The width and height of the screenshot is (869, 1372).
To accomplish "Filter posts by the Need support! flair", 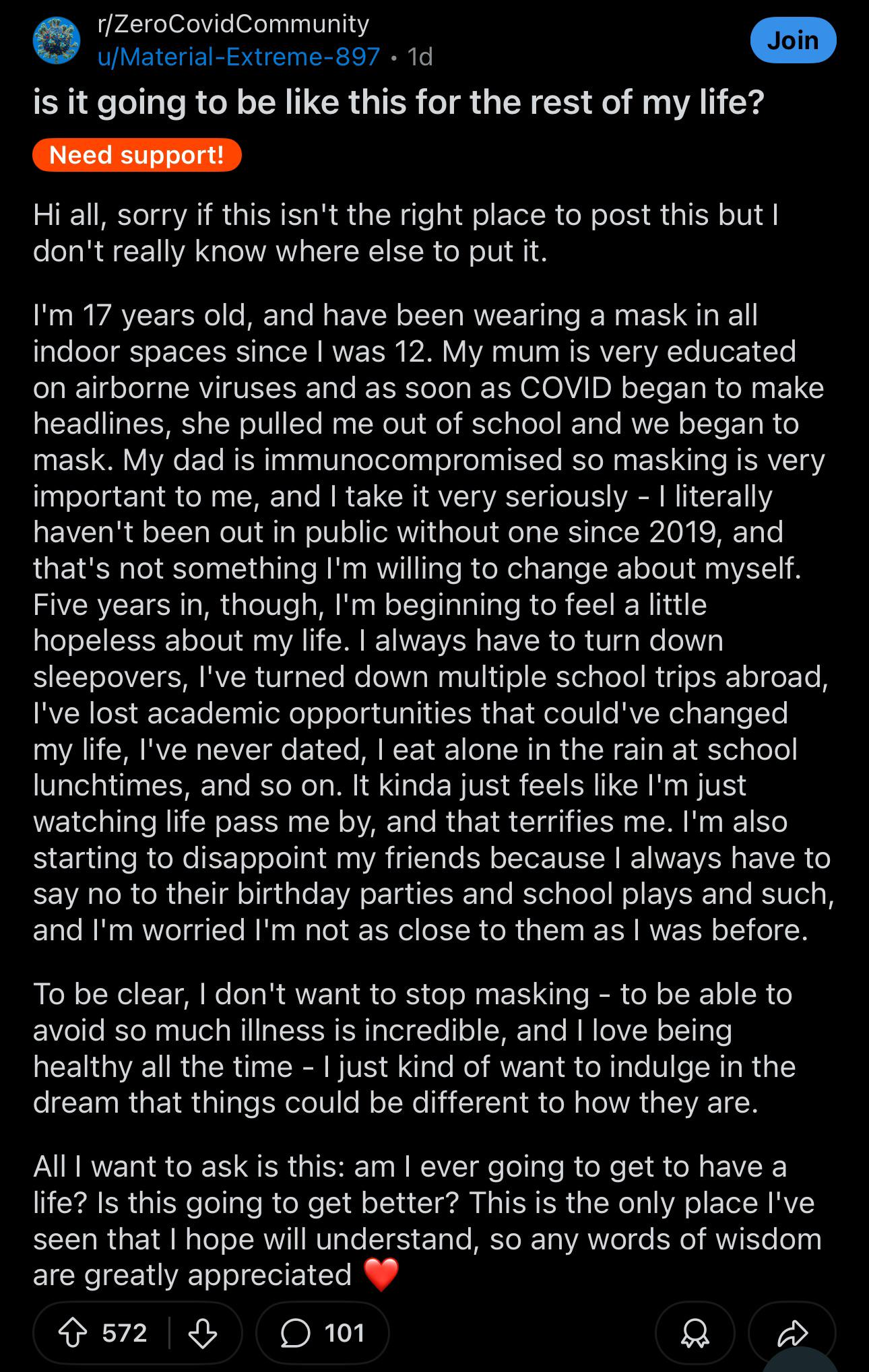I will 137,155.
